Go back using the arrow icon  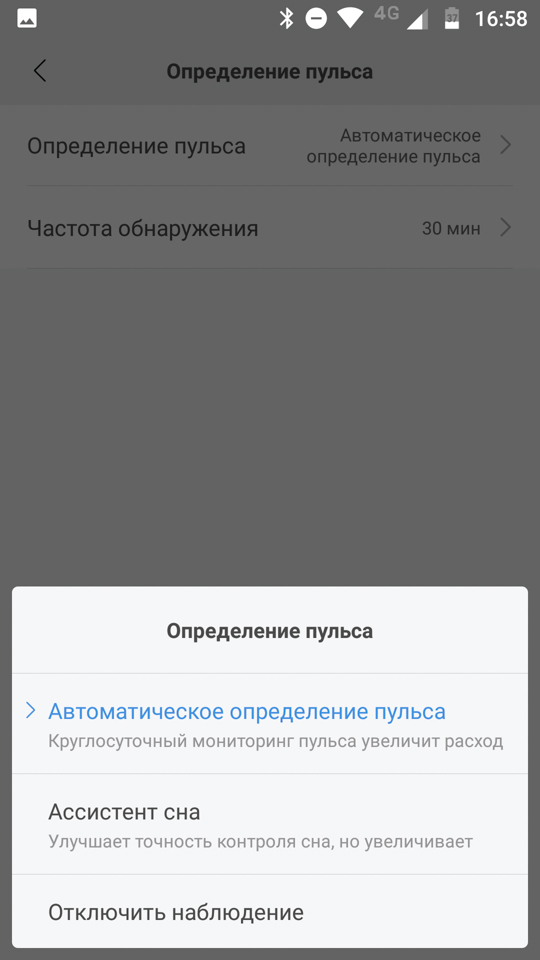point(40,71)
